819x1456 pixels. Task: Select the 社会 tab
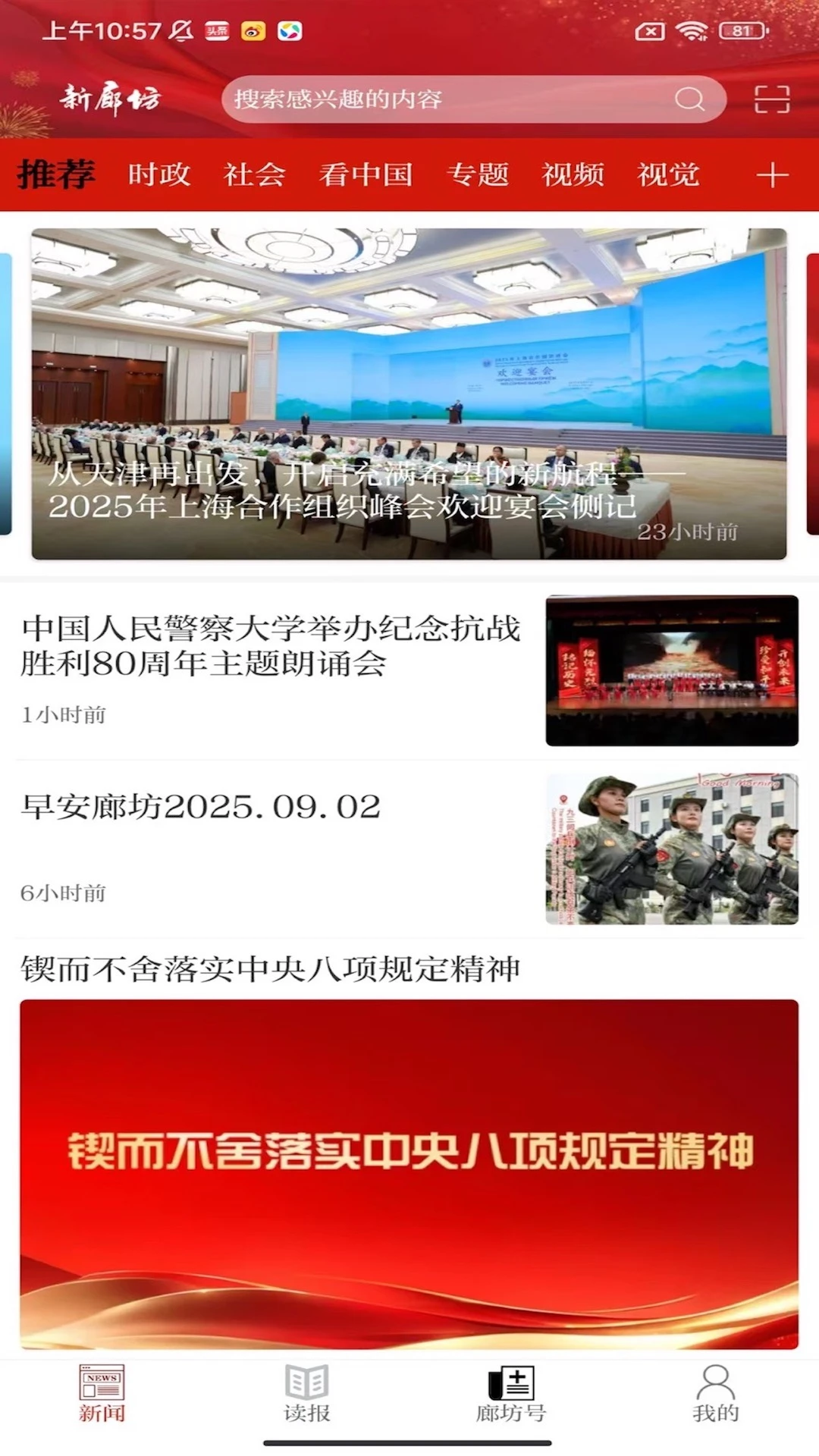pos(254,174)
